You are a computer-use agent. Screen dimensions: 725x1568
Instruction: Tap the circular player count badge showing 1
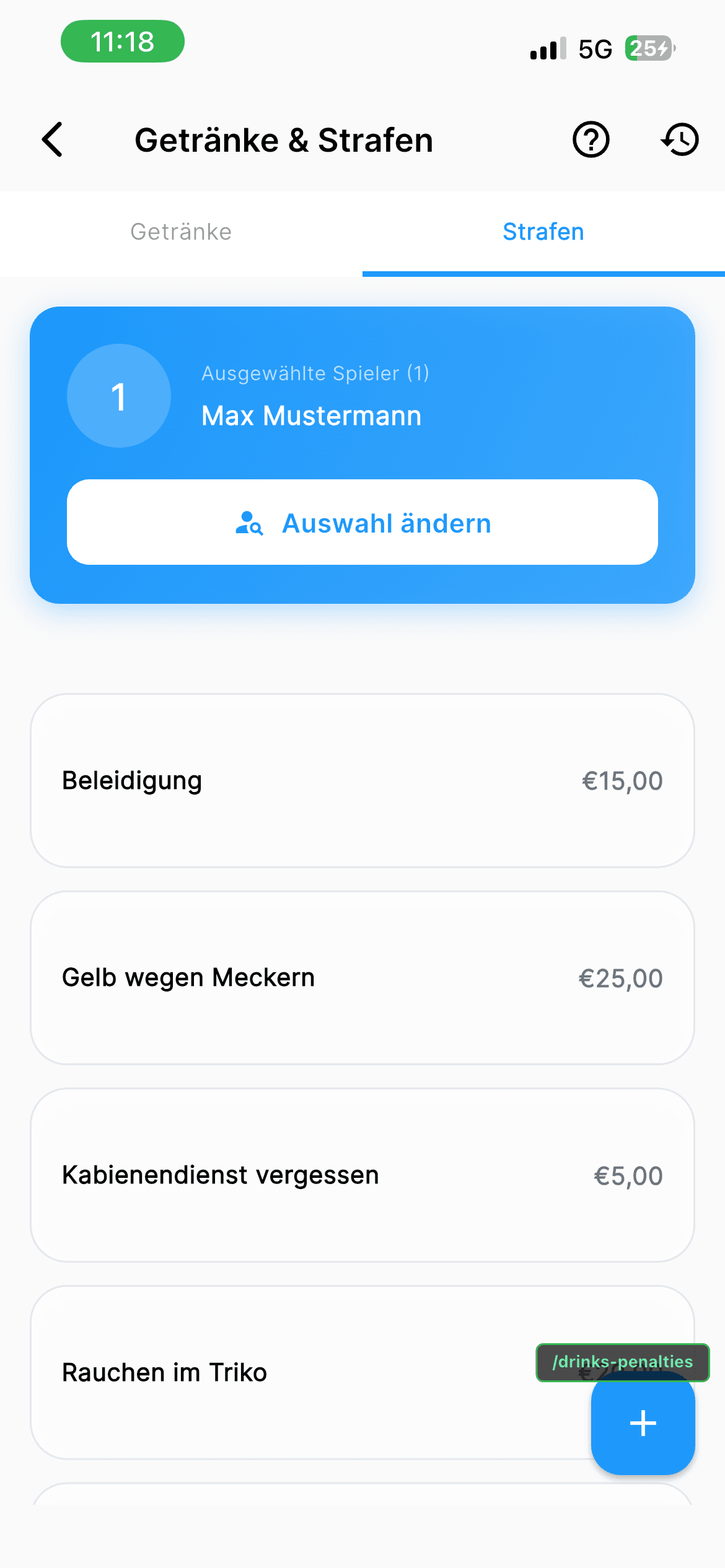coord(118,395)
